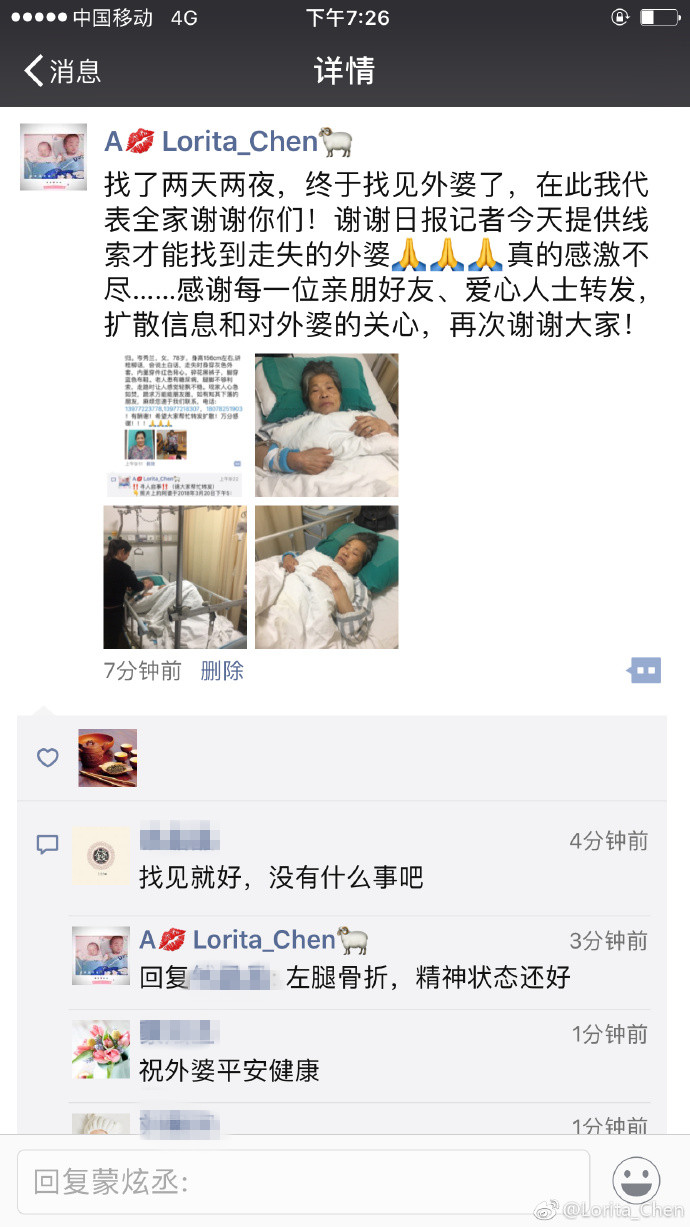
Task: Open photo of woman standing by hospital bed
Action: point(175,577)
